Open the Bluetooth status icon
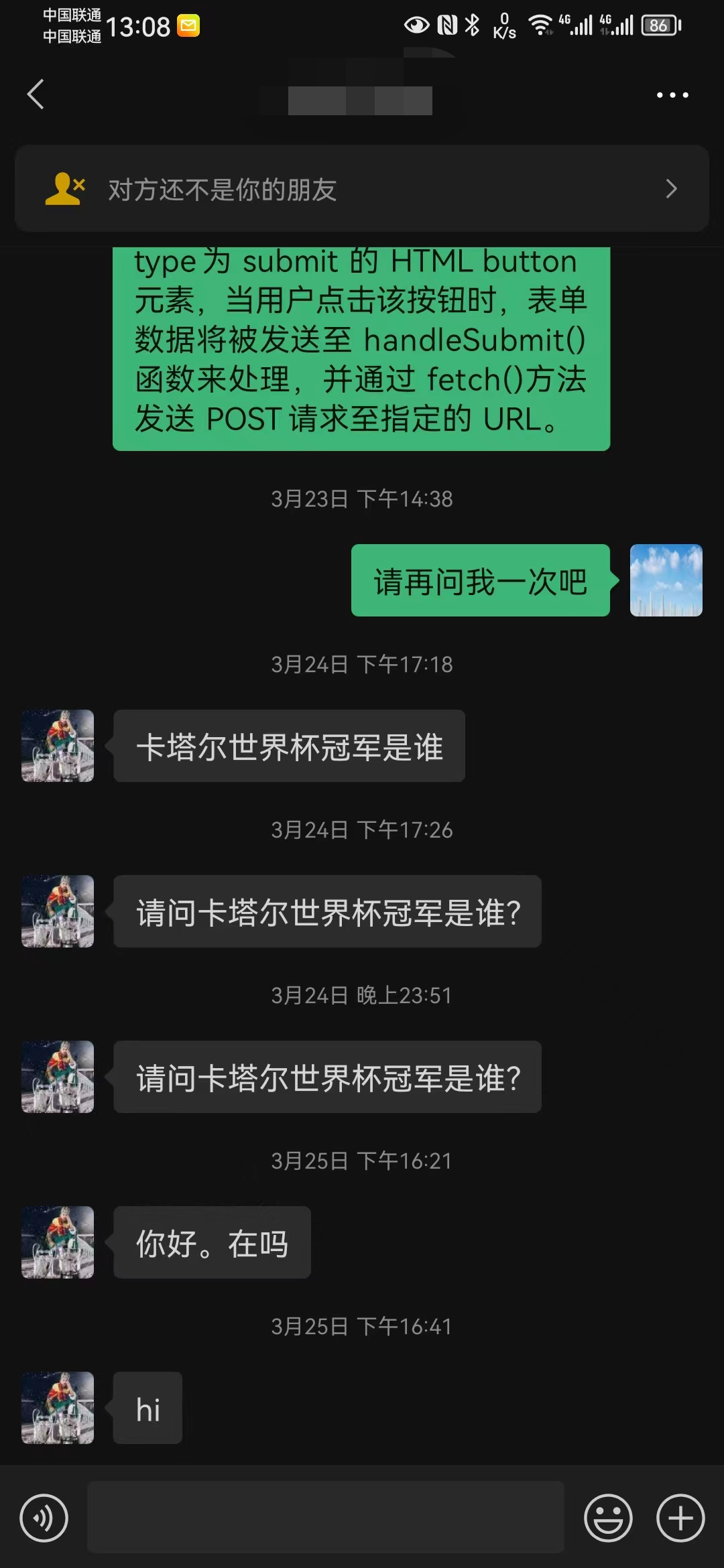 (471, 25)
